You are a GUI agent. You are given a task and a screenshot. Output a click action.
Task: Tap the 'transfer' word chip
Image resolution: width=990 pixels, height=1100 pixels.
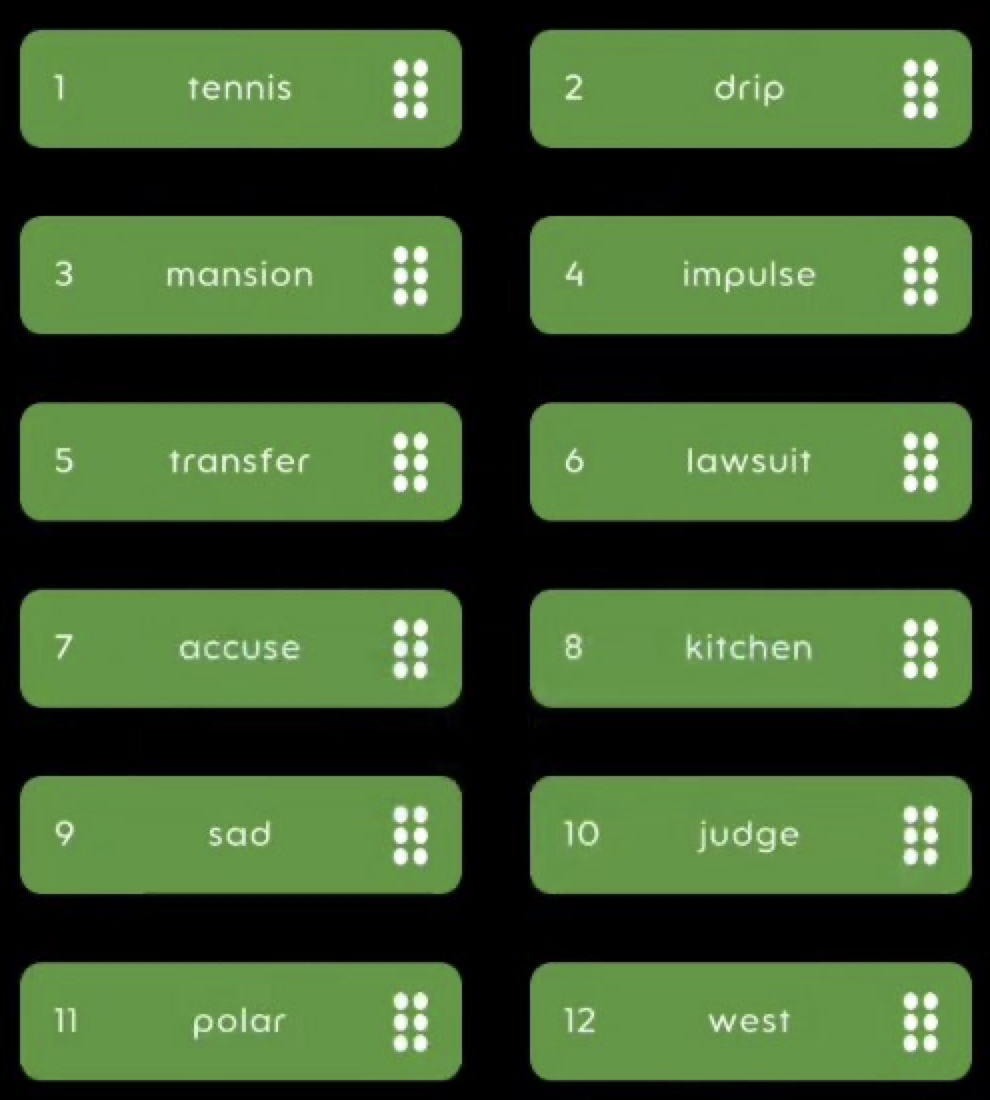(x=240, y=462)
